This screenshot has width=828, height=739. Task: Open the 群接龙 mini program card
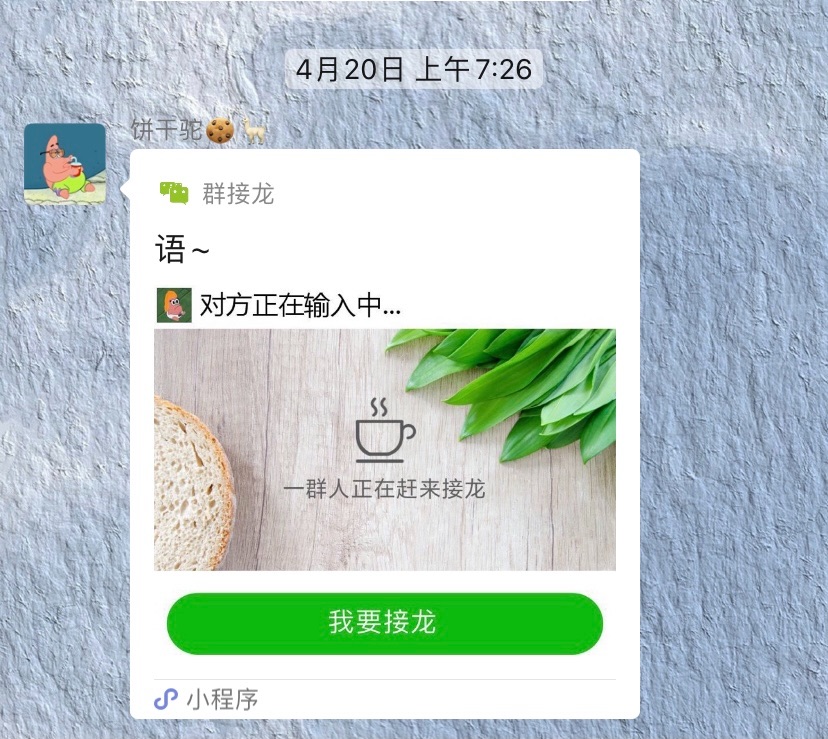pyautogui.click(x=384, y=448)
